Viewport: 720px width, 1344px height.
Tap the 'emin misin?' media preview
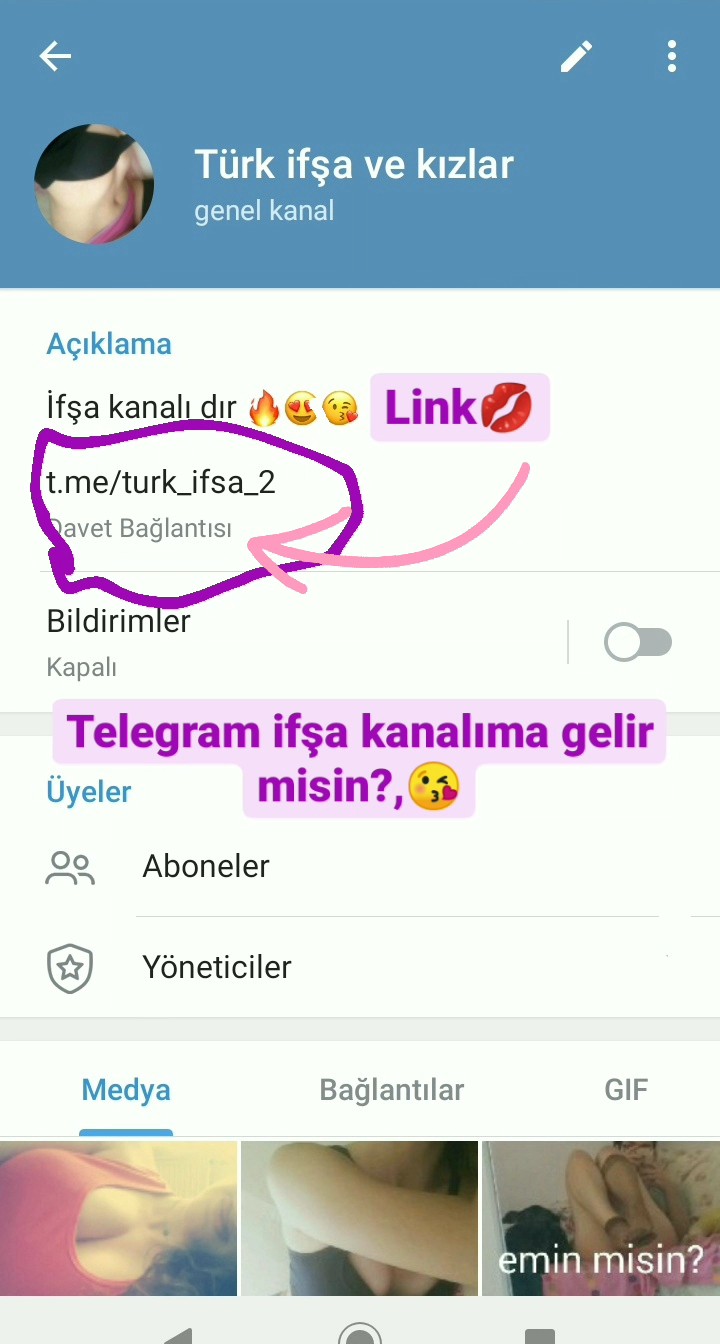tap(600, 1218)
